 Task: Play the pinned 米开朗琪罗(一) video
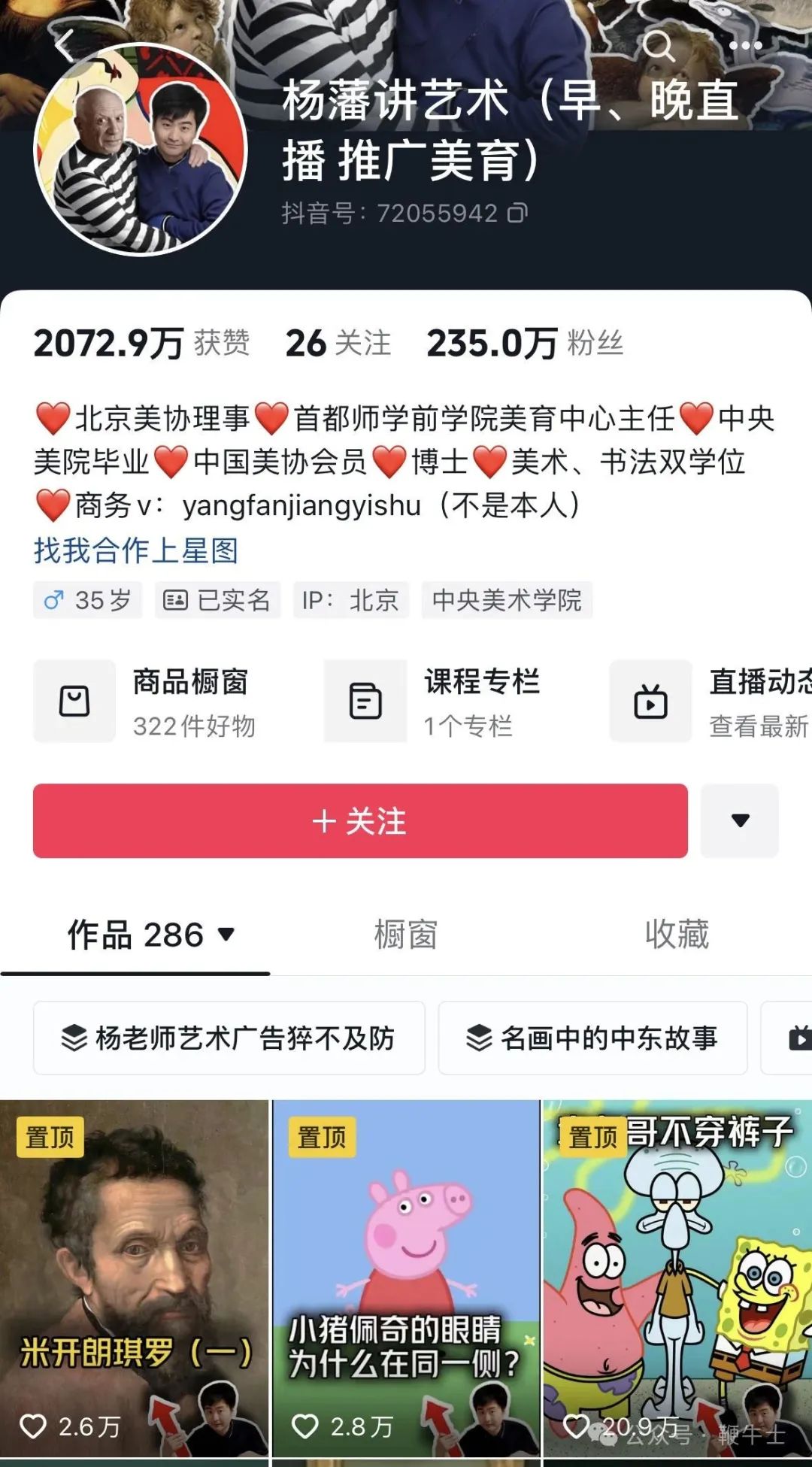click(x=134, y=1278)
